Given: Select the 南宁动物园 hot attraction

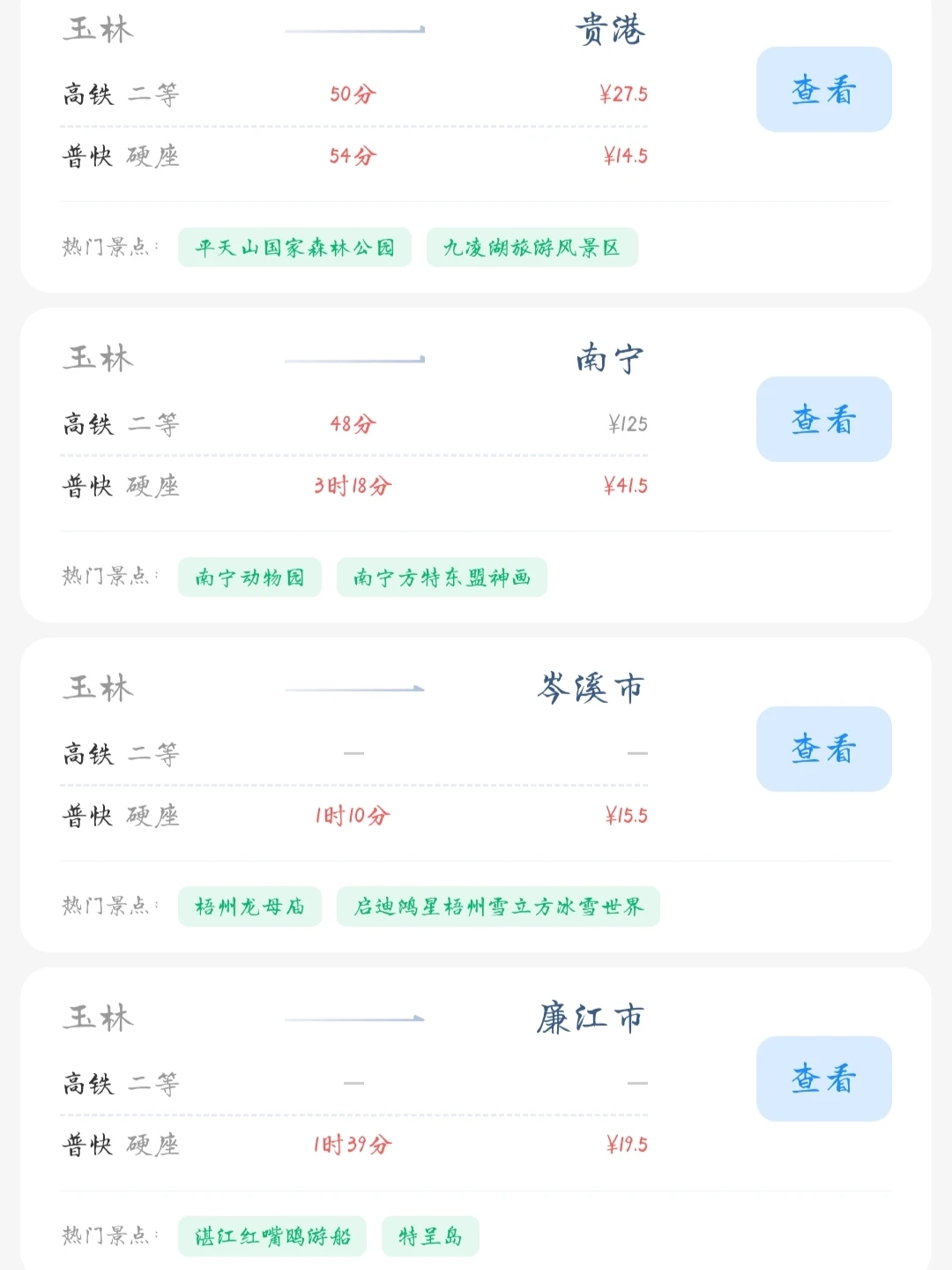Looking at the screenshot, I should [249, 578].
